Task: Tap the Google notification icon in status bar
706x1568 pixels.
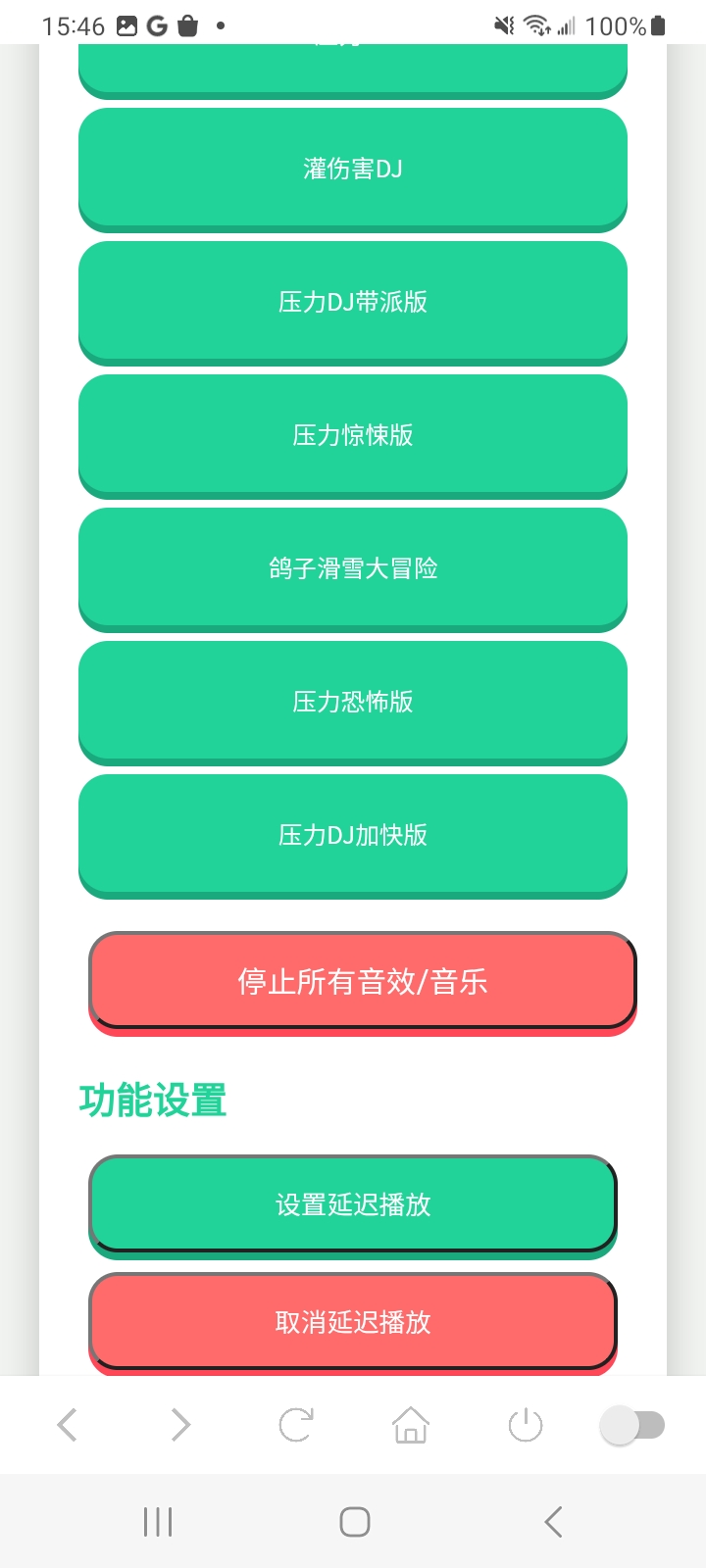Action: click(x=157, y=24)
